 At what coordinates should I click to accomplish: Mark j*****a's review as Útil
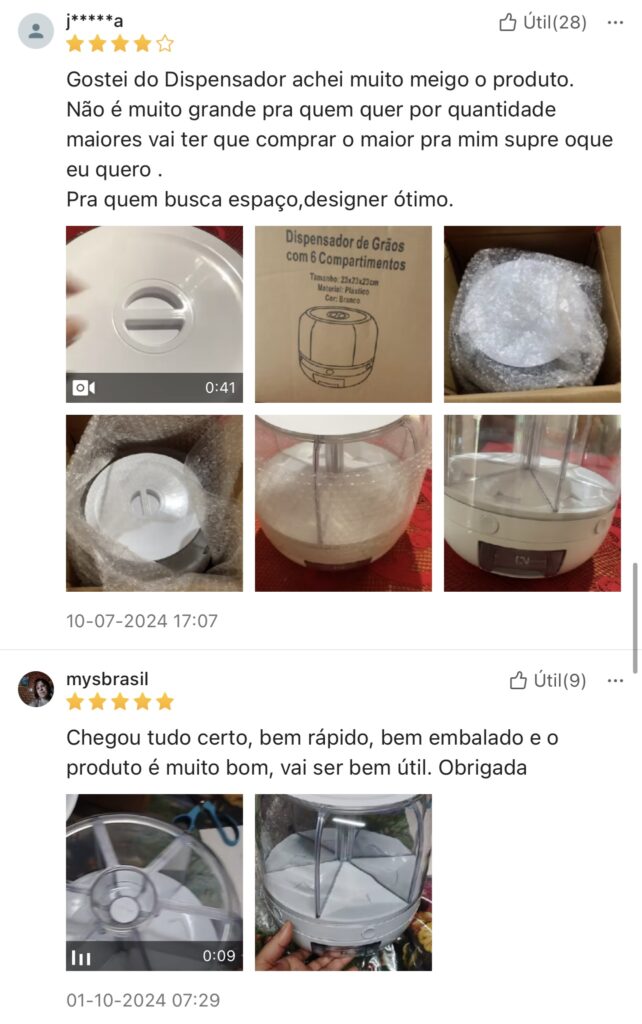[543, 22]
